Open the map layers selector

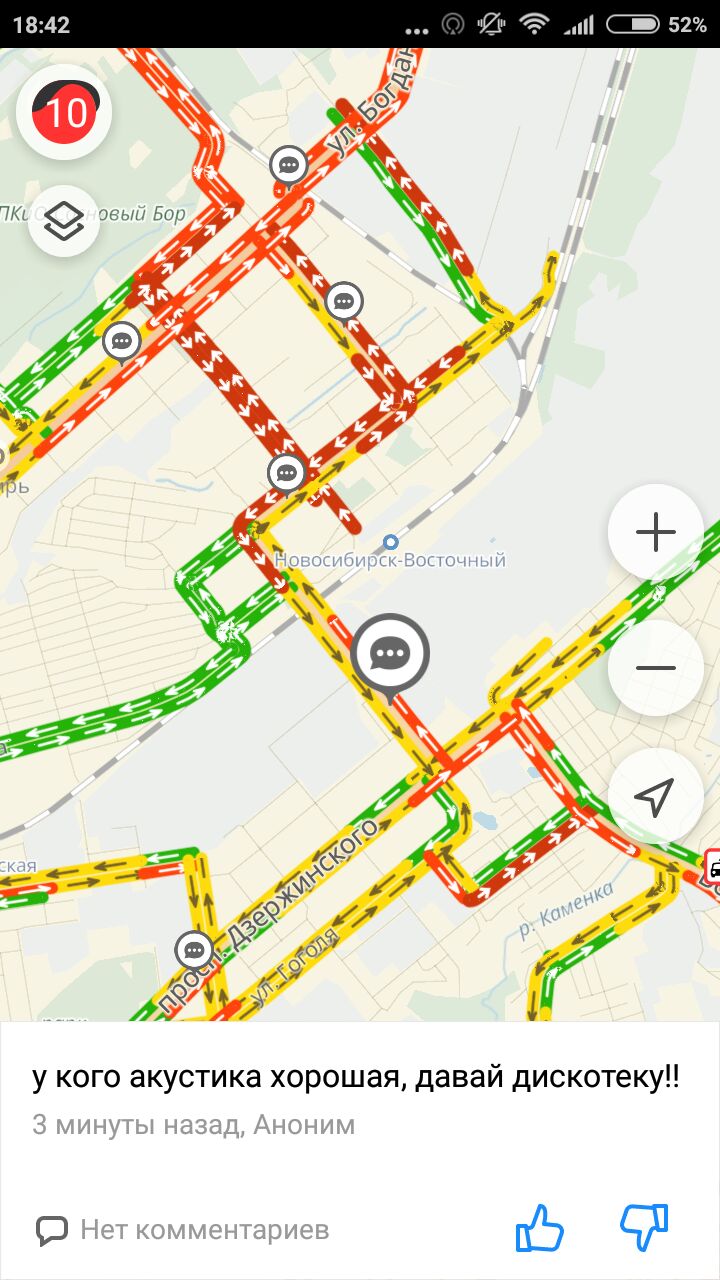pos(64,221)
